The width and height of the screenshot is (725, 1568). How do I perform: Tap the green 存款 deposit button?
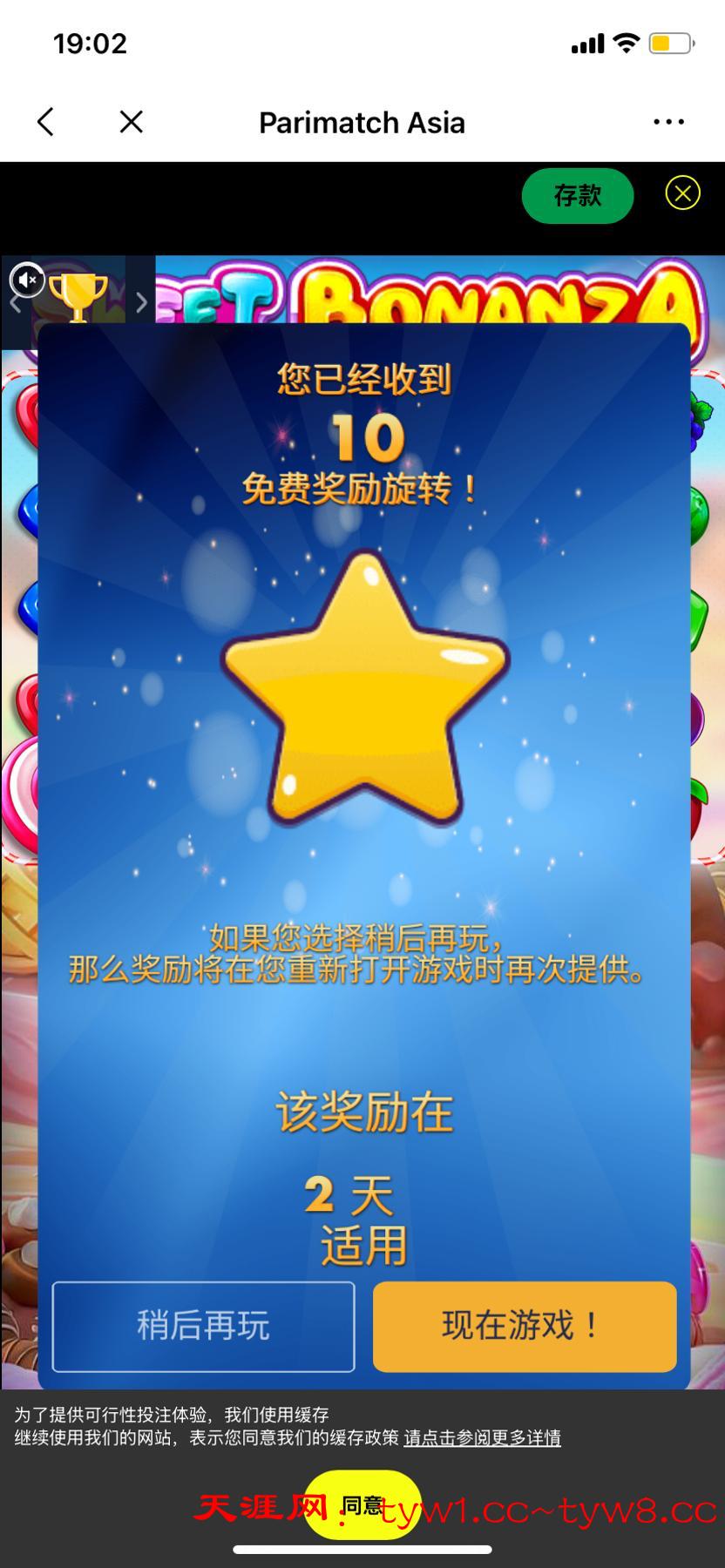[577, 195]
